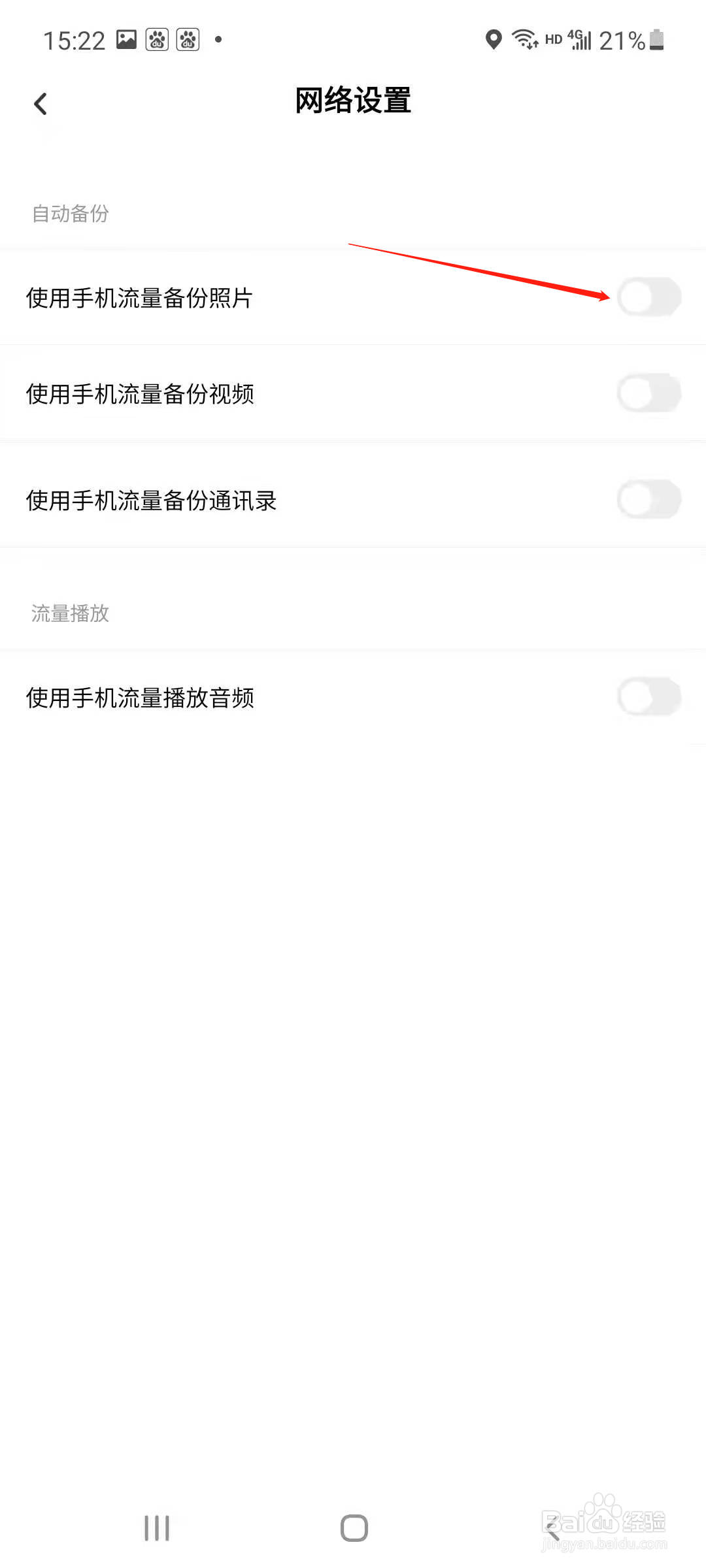Tap the 流量播放 section label
This screenshot has height=1568, width=706.
pyautogui.click(x=71, y=613)
